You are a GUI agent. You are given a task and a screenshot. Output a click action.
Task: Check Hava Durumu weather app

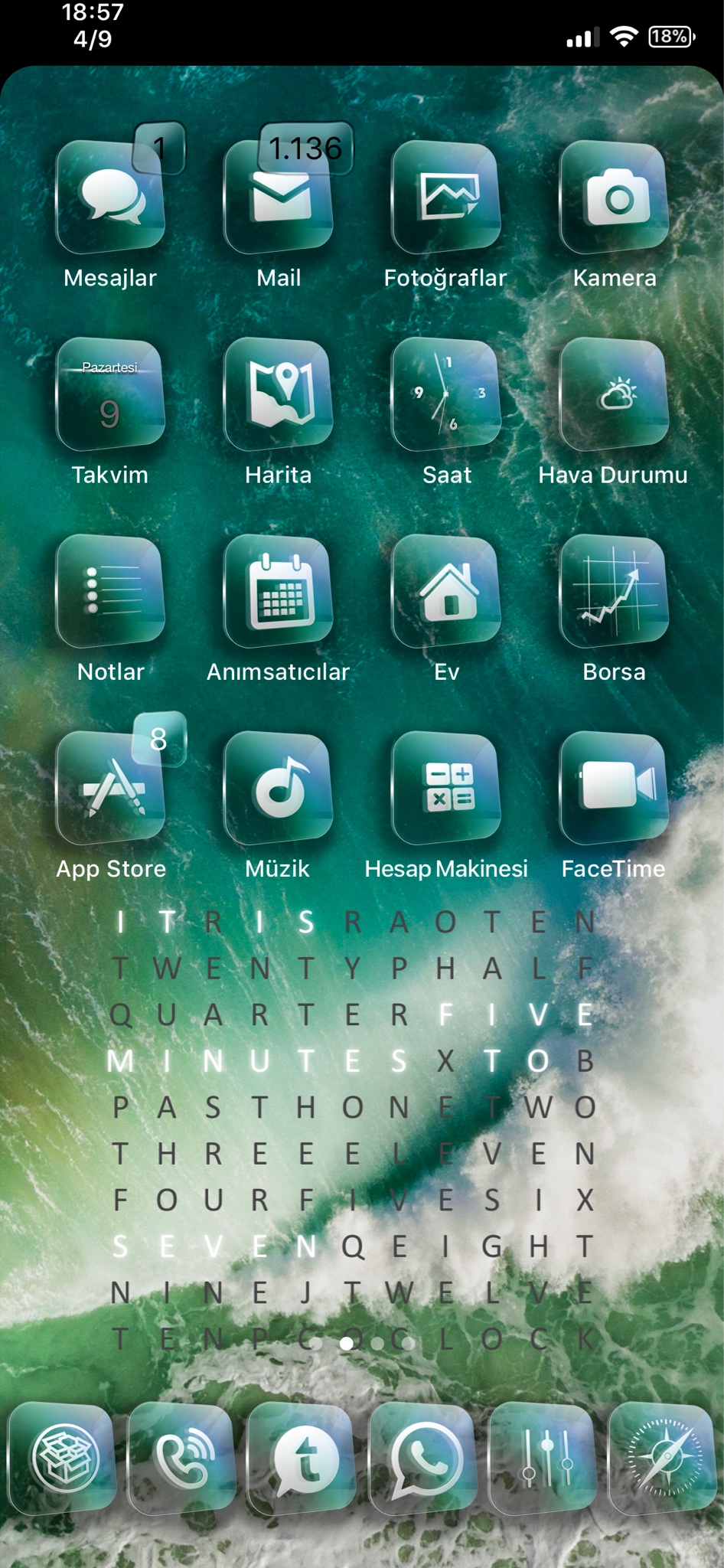pos(614,395)
